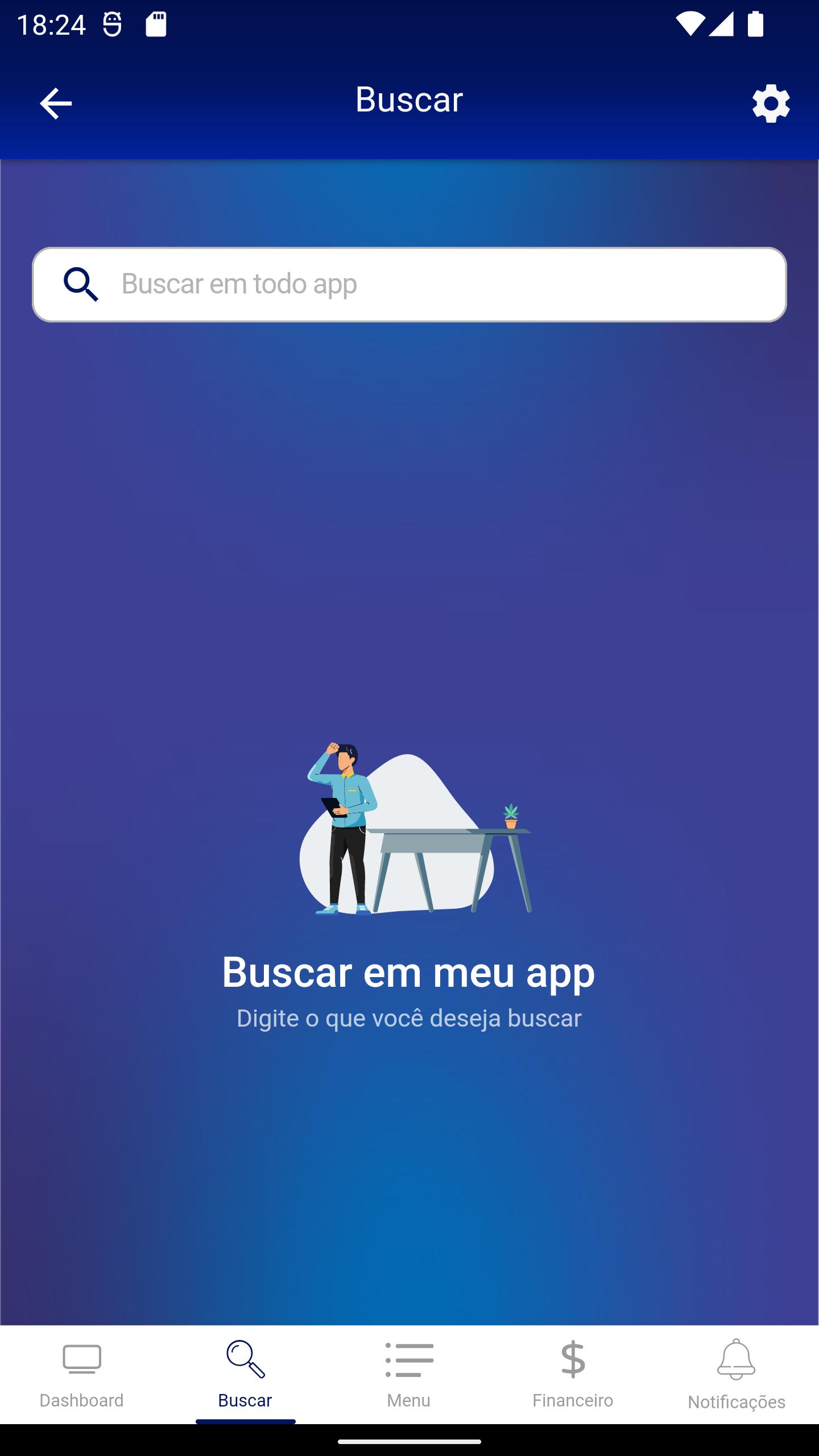This screenshot has height=1456, width=819.
Task: Switch to the Financeiro tab
Action: pyautogui.click(x=573, y=1375)
